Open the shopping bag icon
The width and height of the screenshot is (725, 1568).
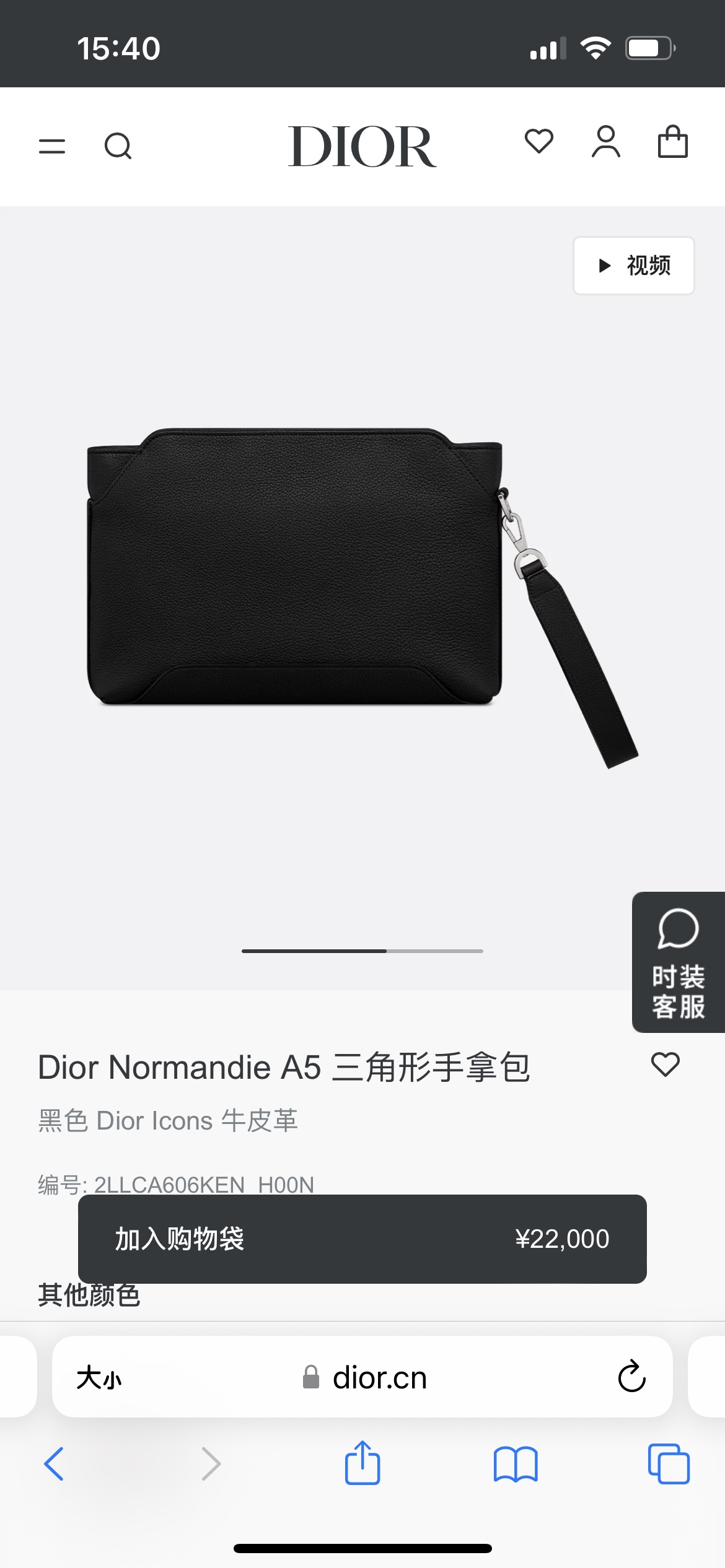pyautogui.click(x=672, y=142)
